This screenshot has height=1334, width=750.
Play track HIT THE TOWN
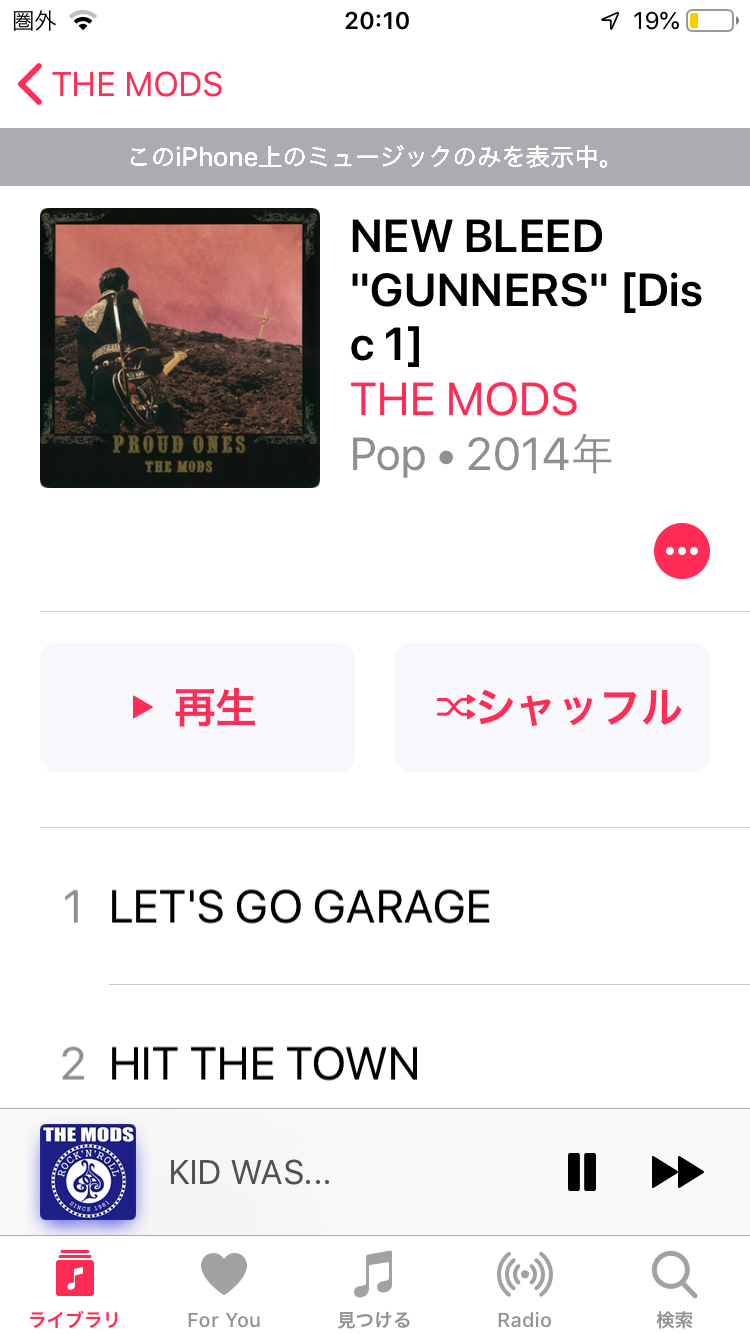264,1064
